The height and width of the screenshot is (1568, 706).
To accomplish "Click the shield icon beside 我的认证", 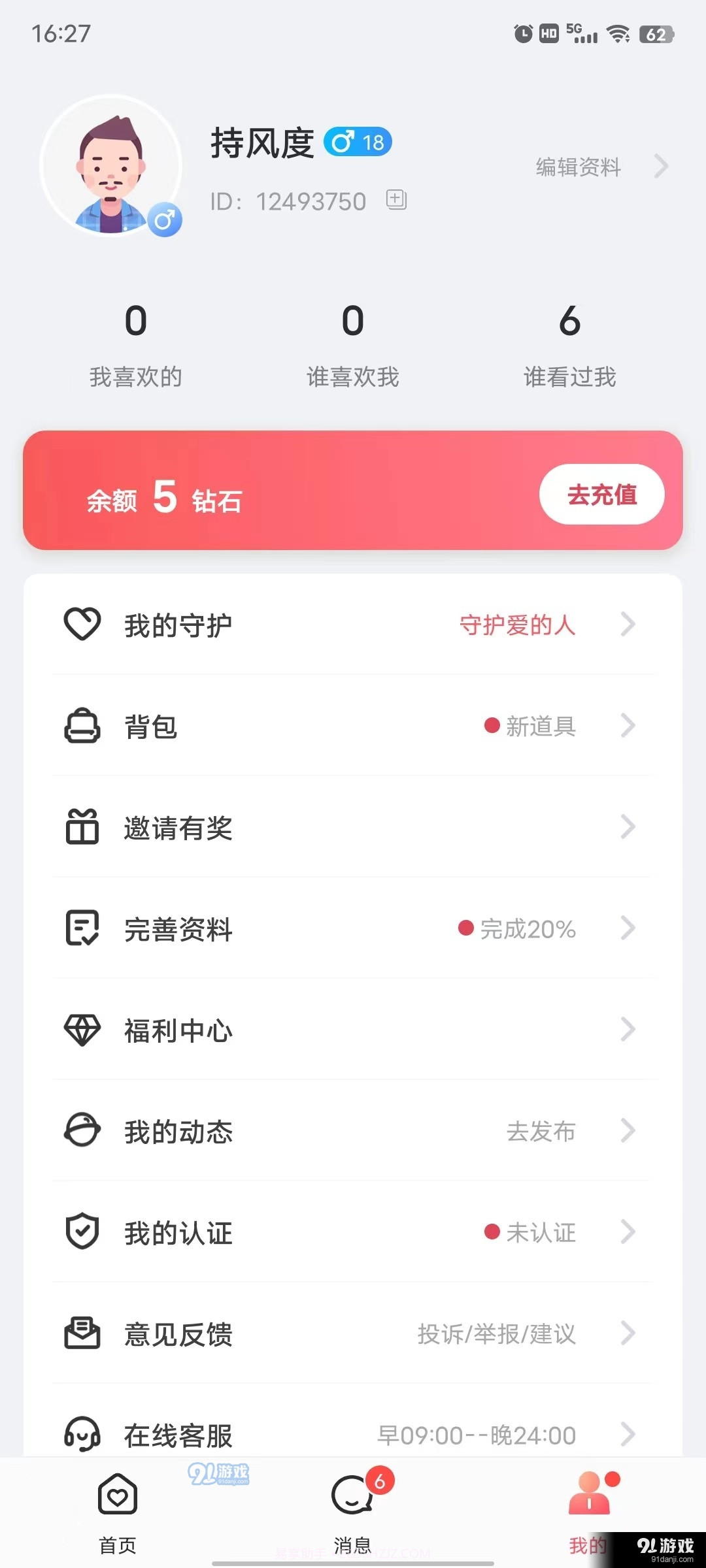I will tap(82, 1233).
